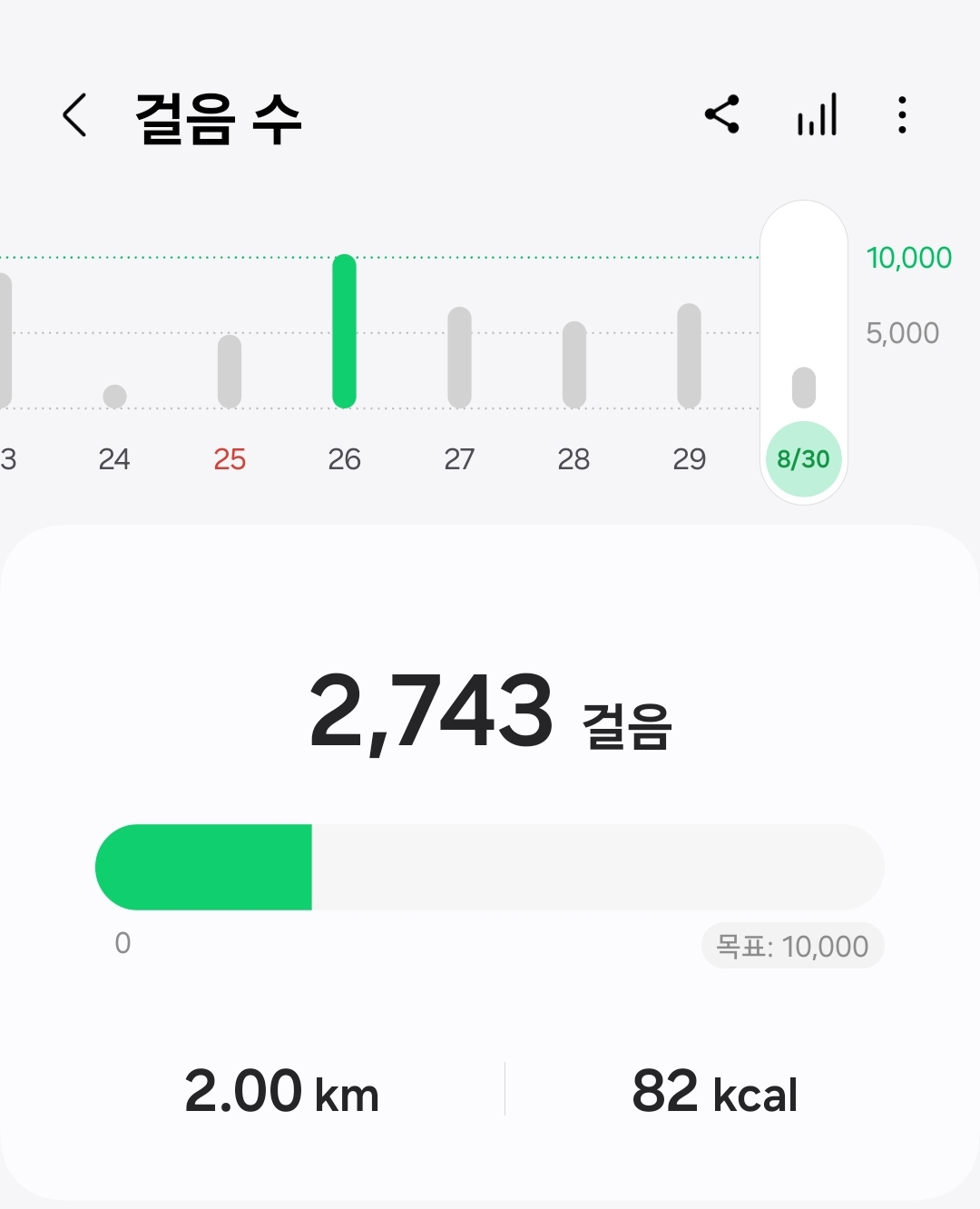Go back from the 걸음 수 screen
The image size is (980, 1209).
coord(75,116)
